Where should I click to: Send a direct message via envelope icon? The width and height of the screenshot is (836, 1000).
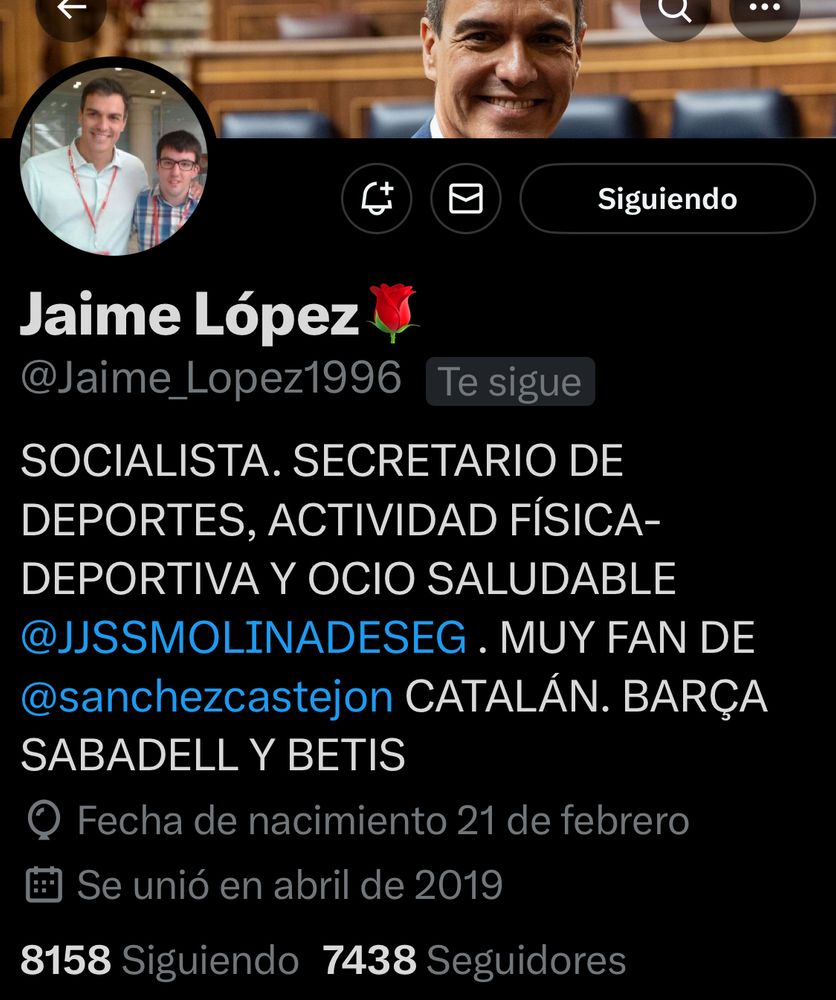466,199
